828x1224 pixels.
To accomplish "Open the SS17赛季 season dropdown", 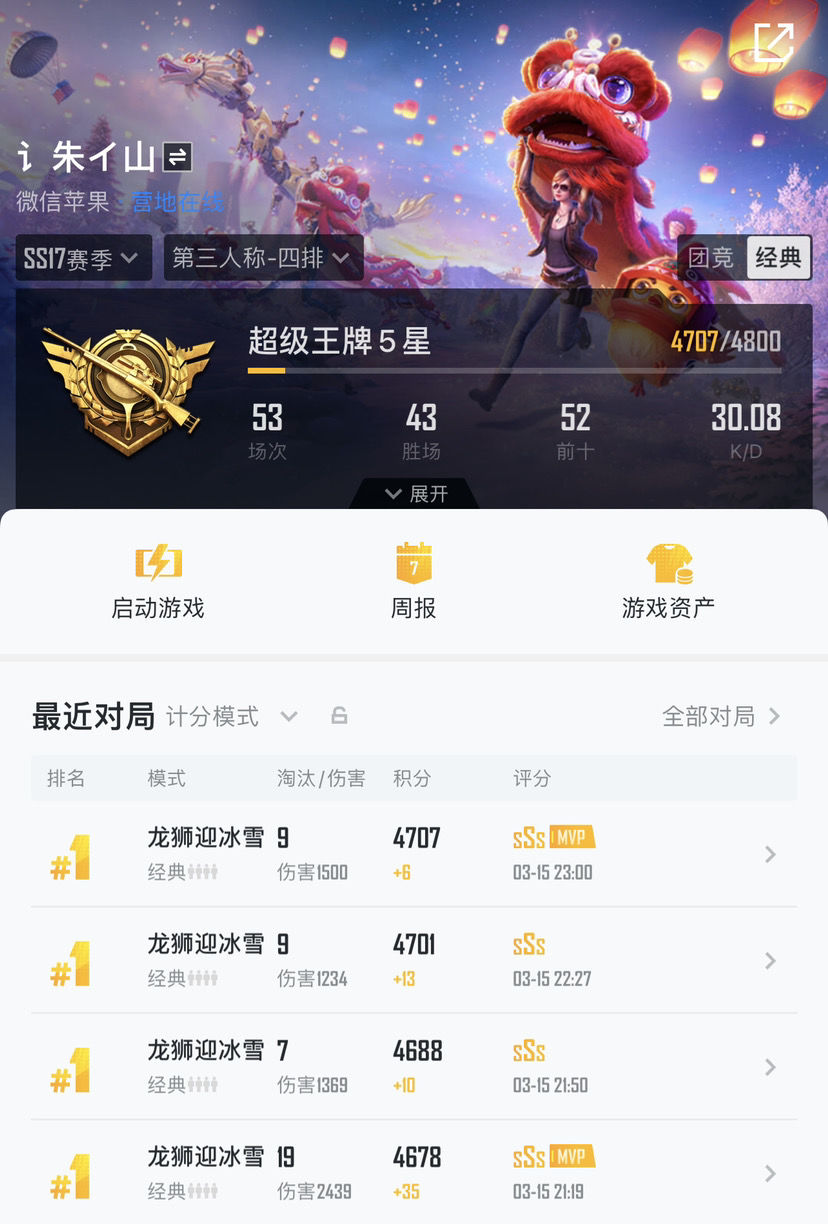I will coord(83,258).
